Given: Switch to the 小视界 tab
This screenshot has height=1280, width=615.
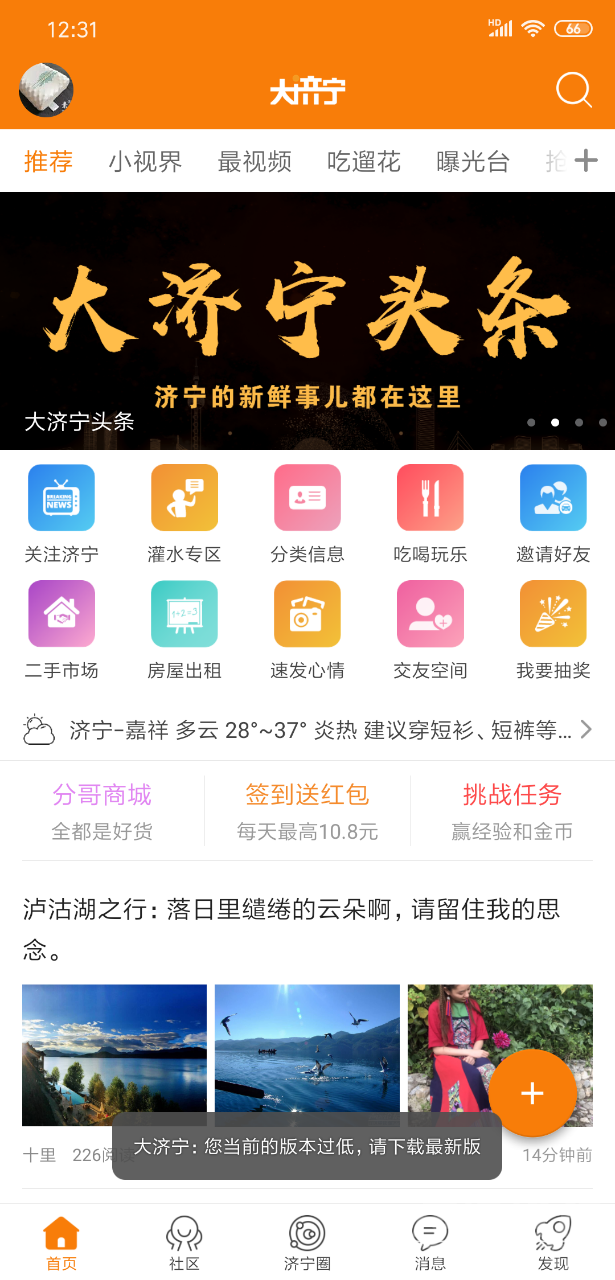Looking at the screenshot, I should tap(146, 161).
